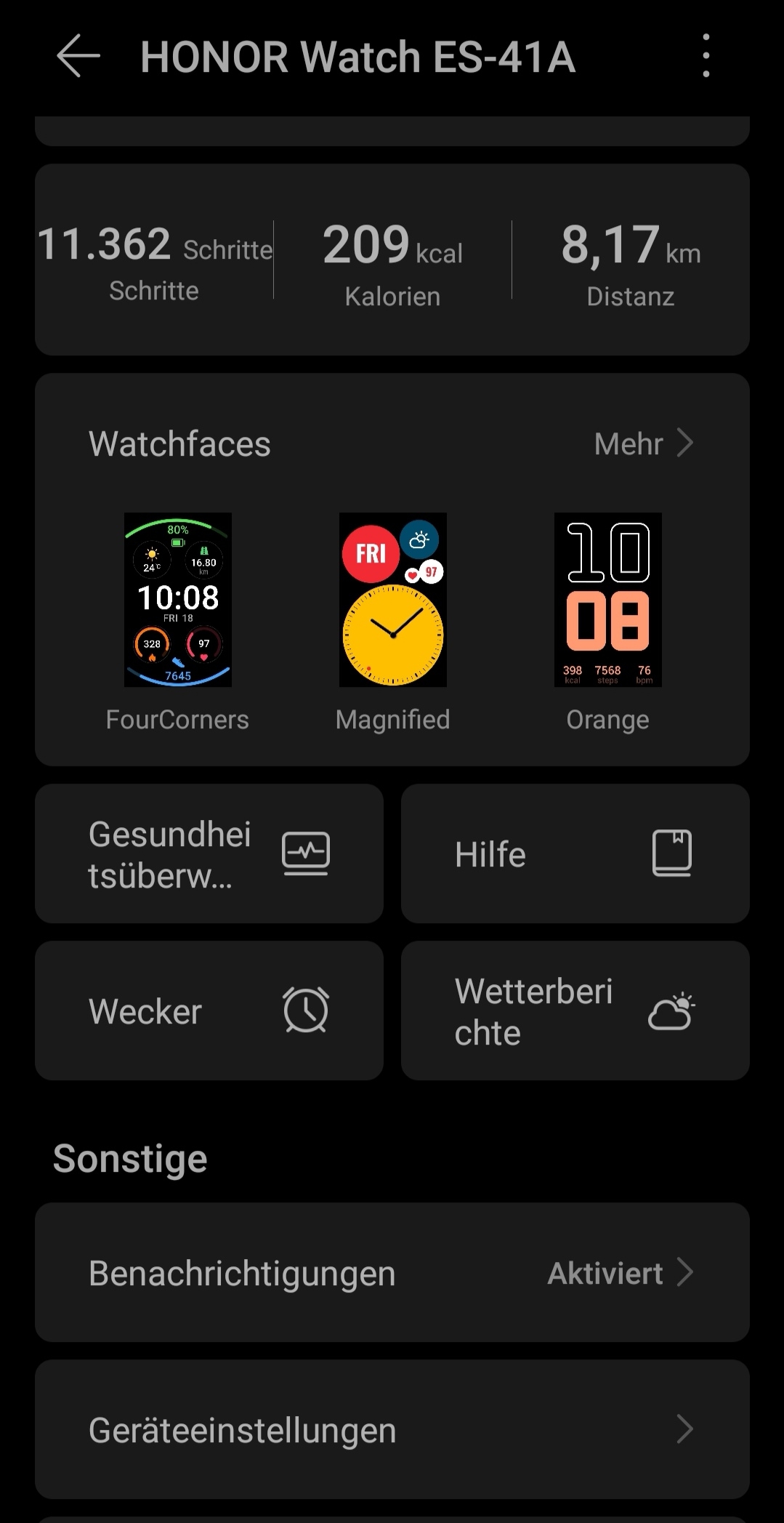This screenshot has height=1523, width=784.
Task: Open the Gesundheitsüberwachung card
Action: (209, 853)
